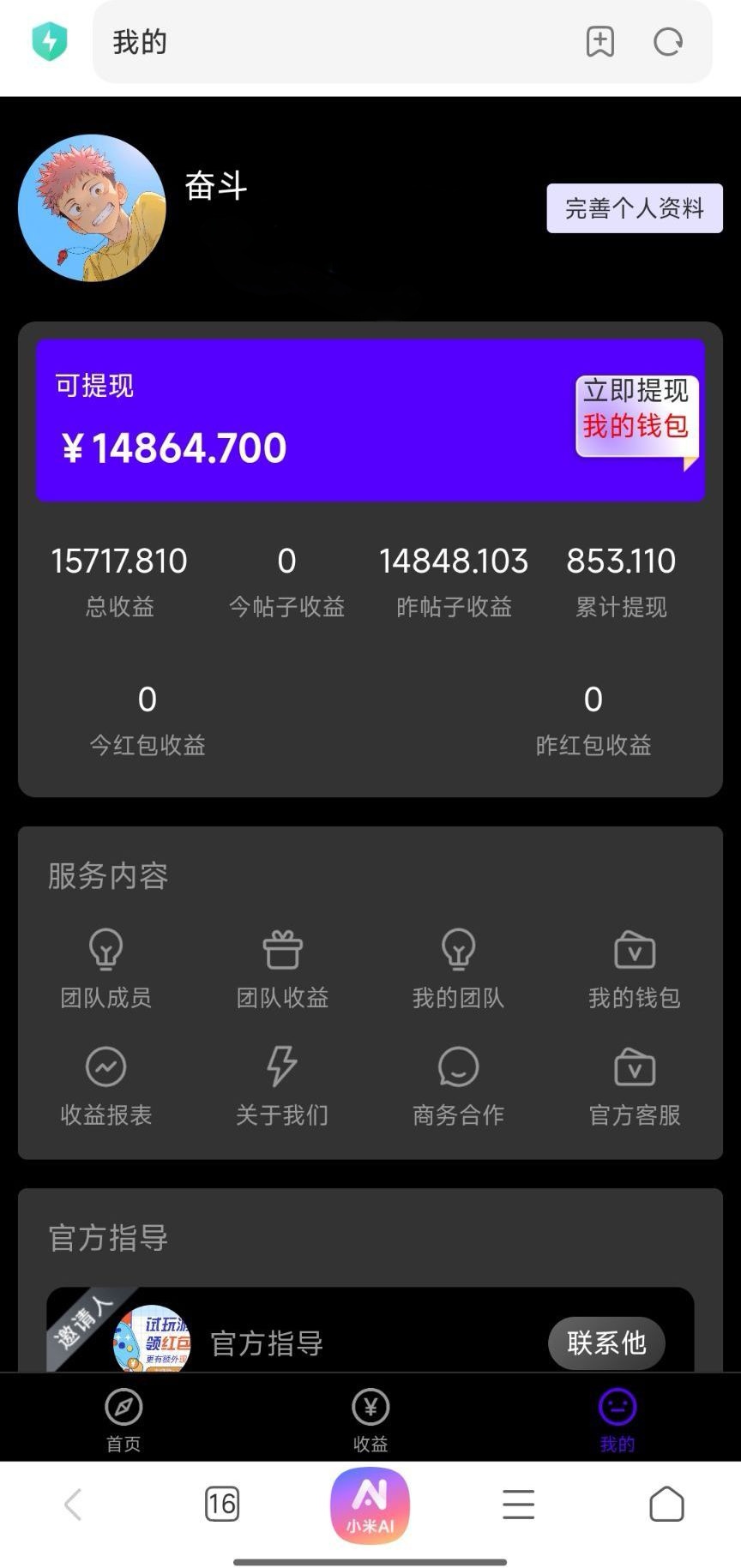This screenshot has height=1568, width=741.
Task: Open 完善个人资料 to edit profile
Action: pos(635,208)
